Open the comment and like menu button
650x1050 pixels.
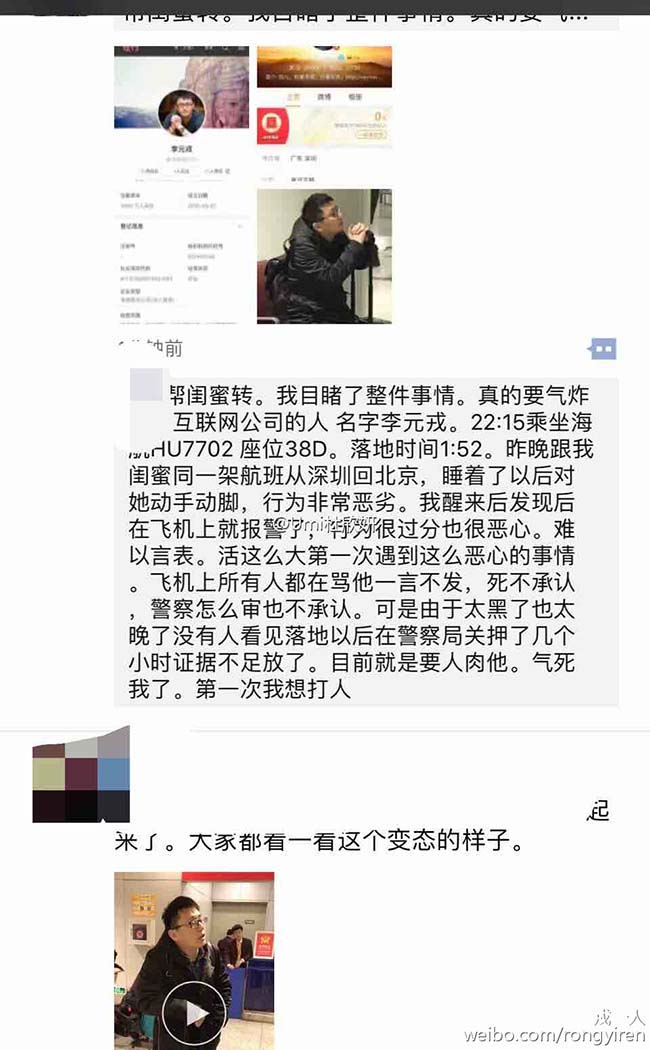[x=603, y=349]
